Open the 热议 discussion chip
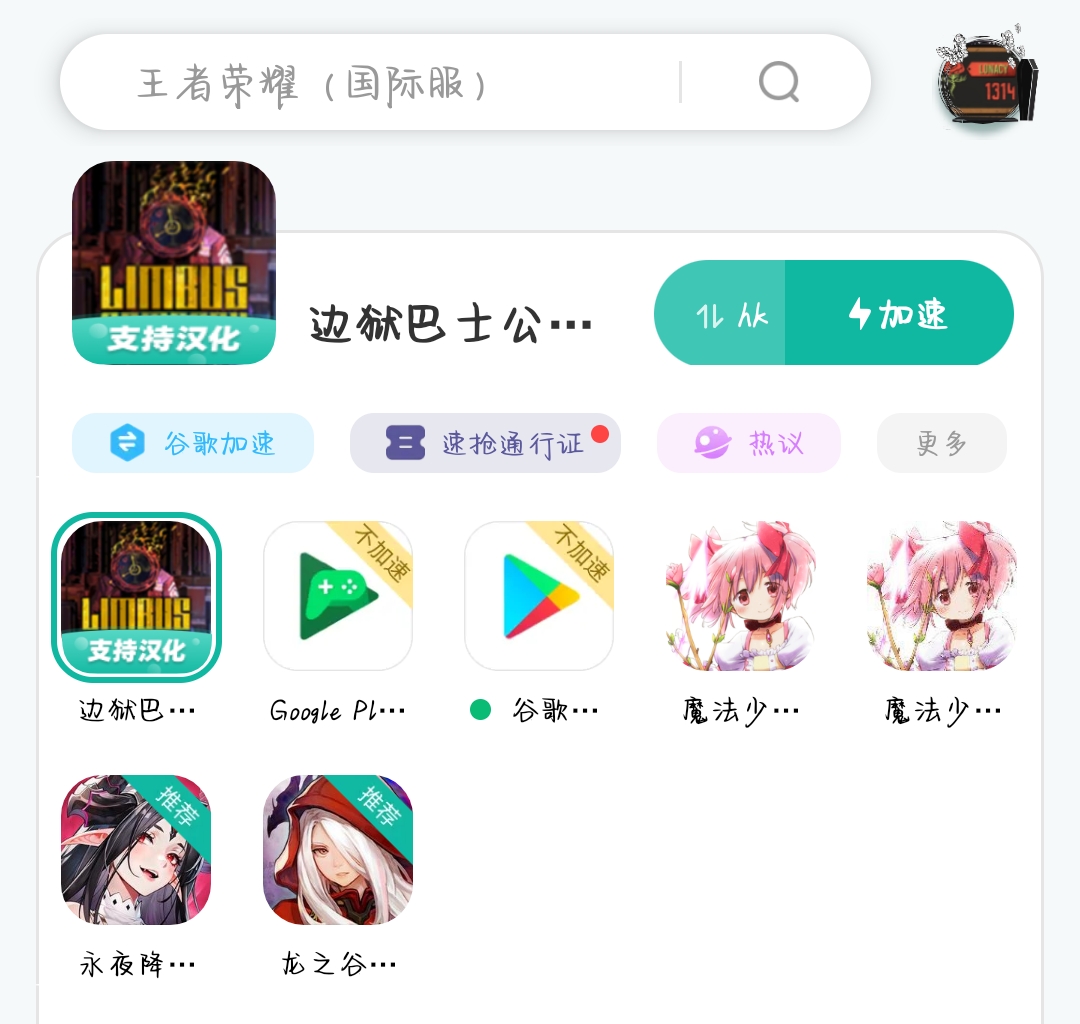The height and width of the screenshot is (1024, 1080). [x=748, y=443]
